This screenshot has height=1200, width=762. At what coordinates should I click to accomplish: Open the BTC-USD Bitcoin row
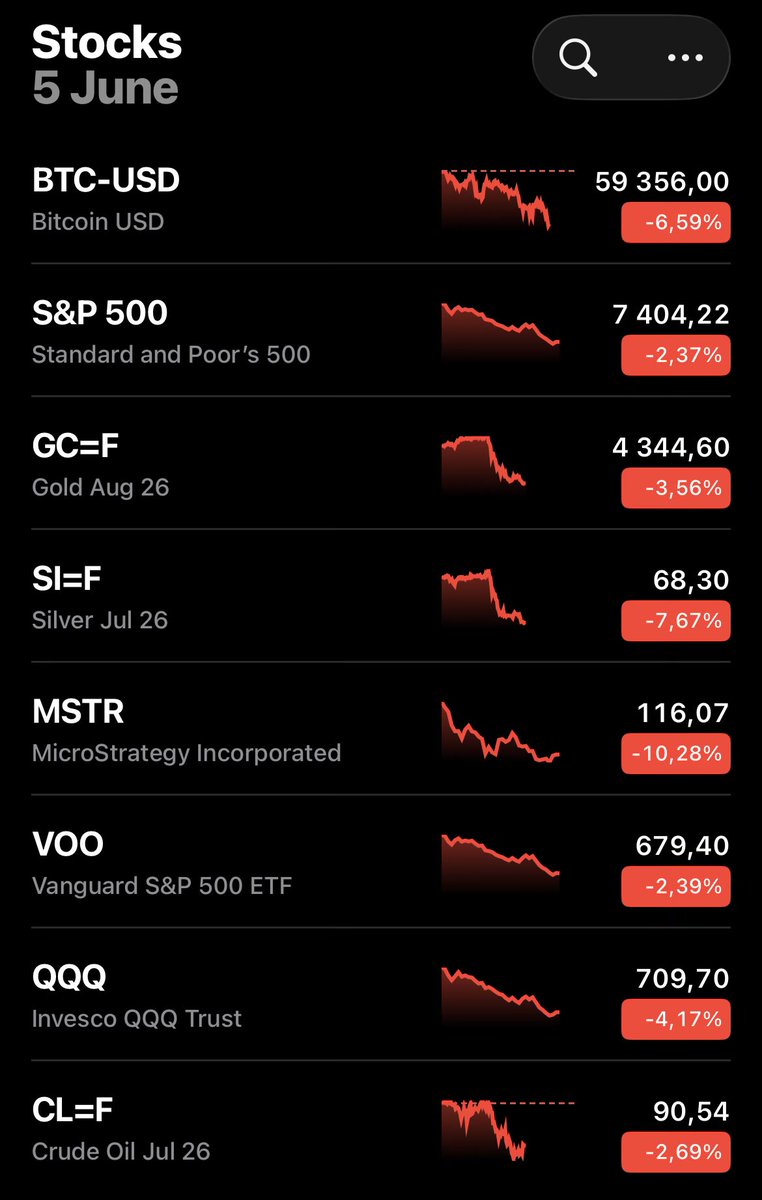[381, 199]
